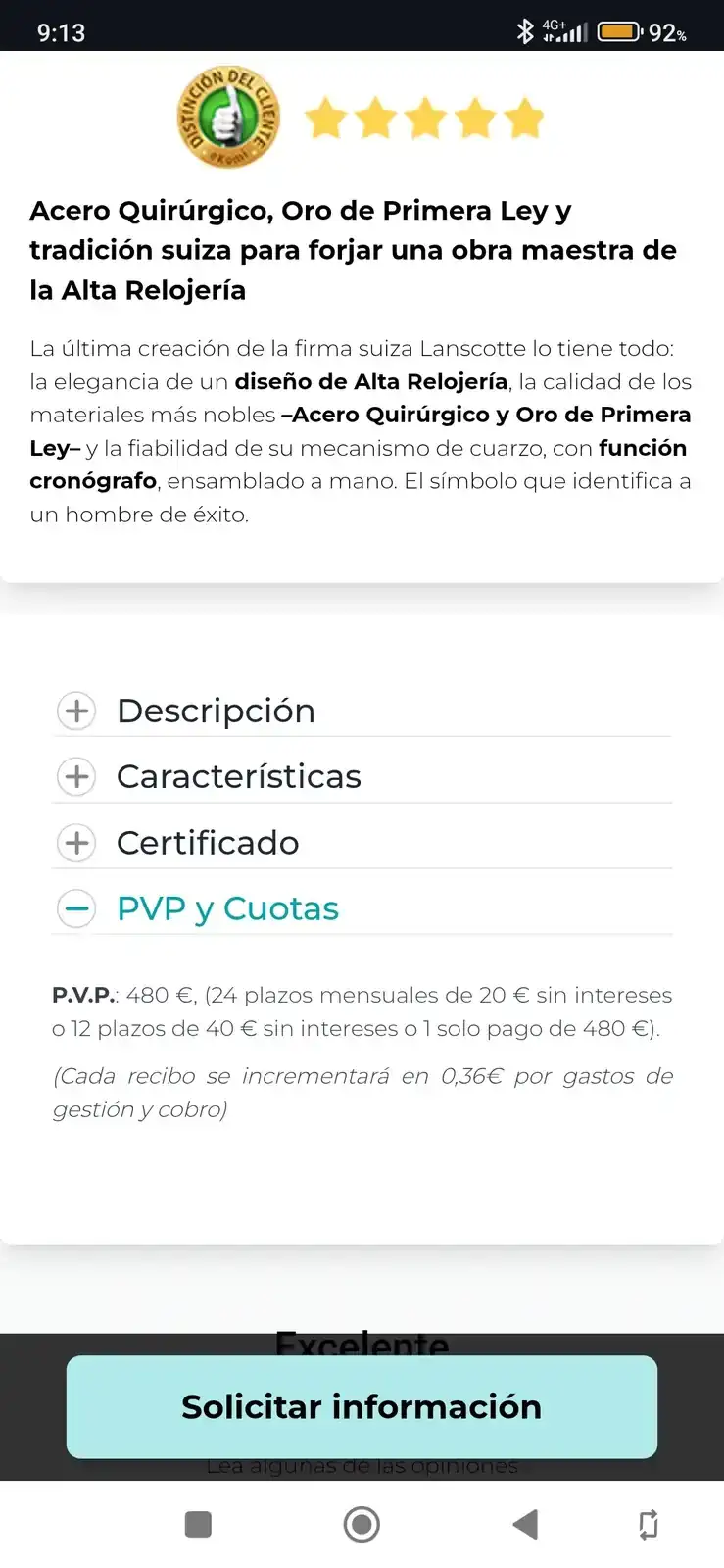Screen dimensions: 724x1568
Task: Go to the home screen
Action: pyautogui.click(x=362, y=1524)
